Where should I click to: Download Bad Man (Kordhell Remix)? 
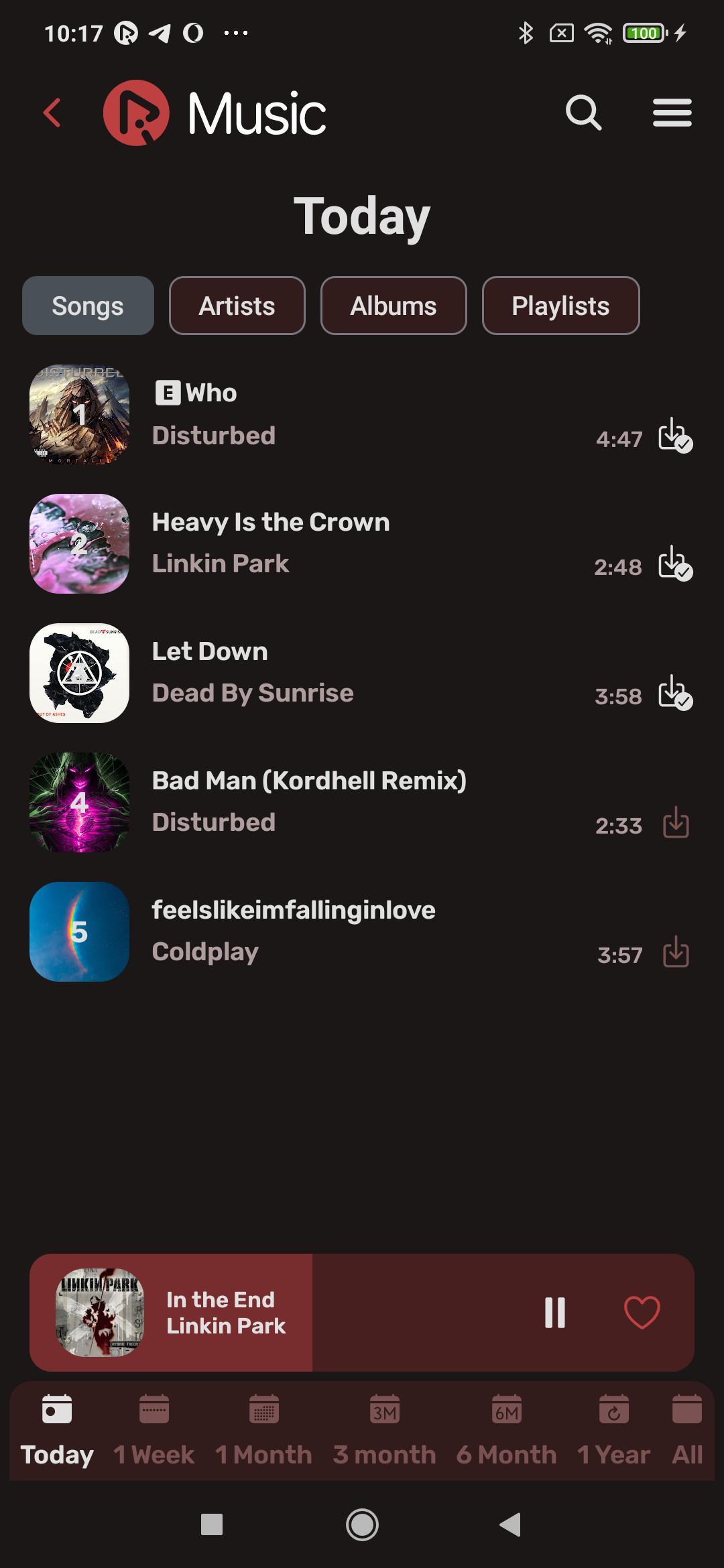(x=676, y=823)
